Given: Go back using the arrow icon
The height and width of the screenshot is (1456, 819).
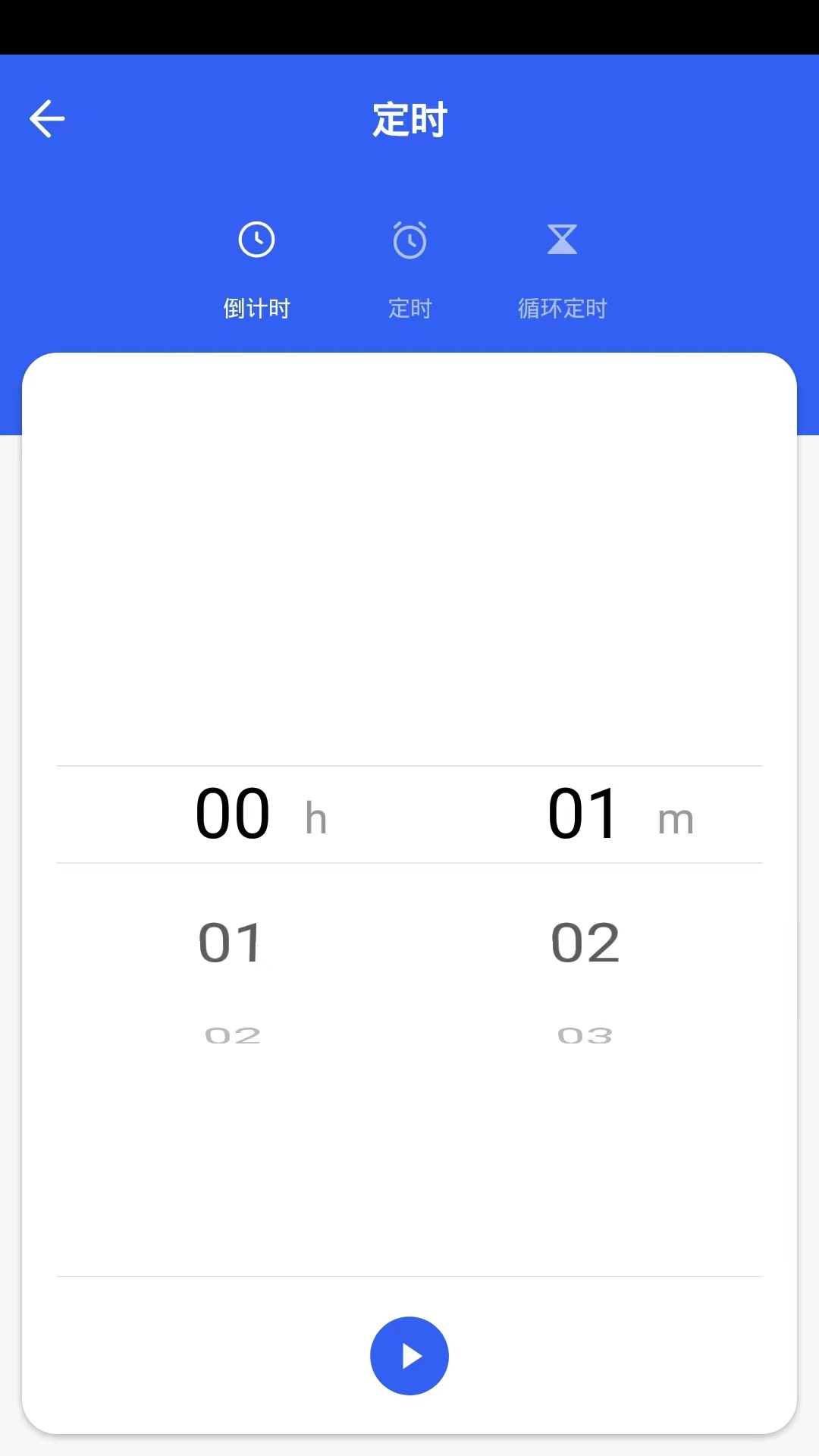Looking at the screenshot, I should coord(47,119).
